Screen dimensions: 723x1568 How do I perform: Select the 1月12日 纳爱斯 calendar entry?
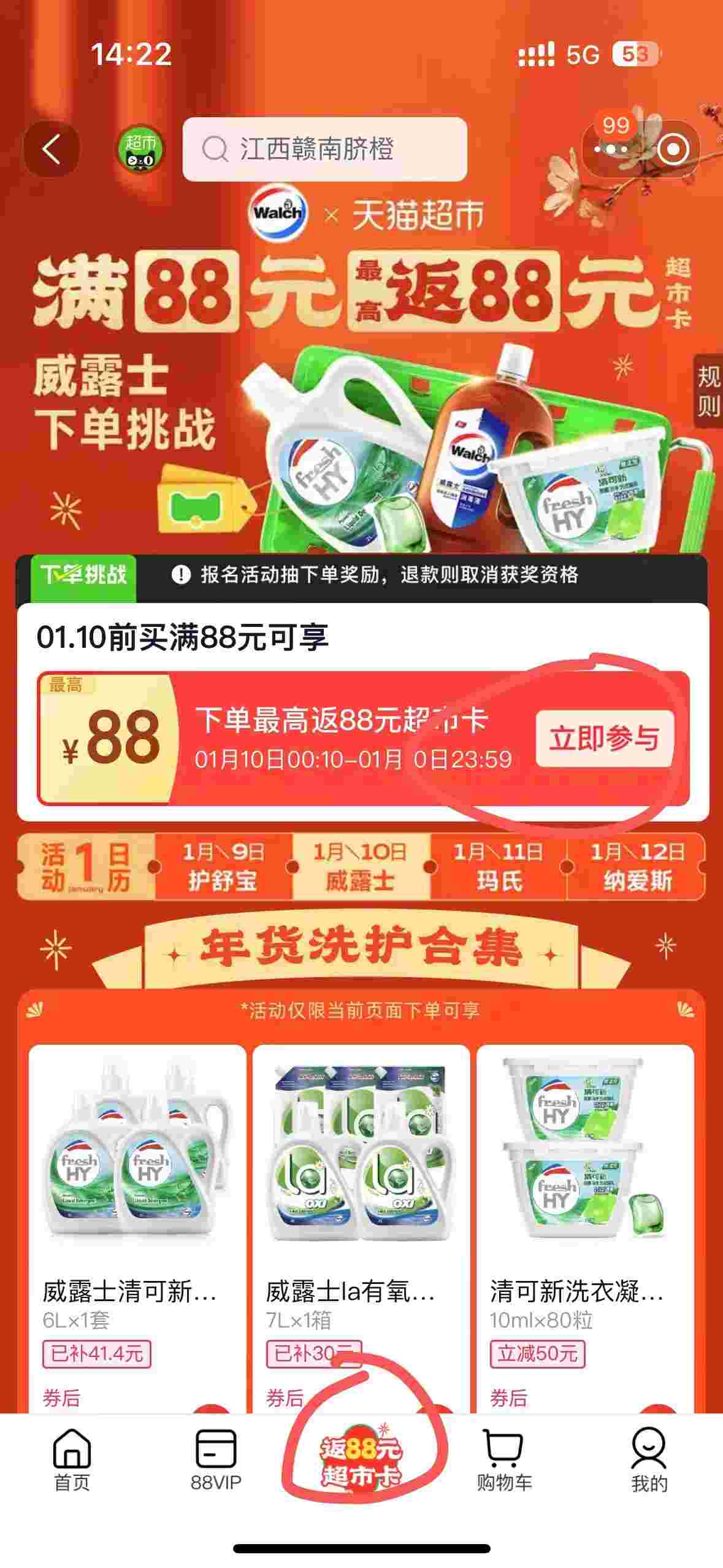[x=637, y=866]
